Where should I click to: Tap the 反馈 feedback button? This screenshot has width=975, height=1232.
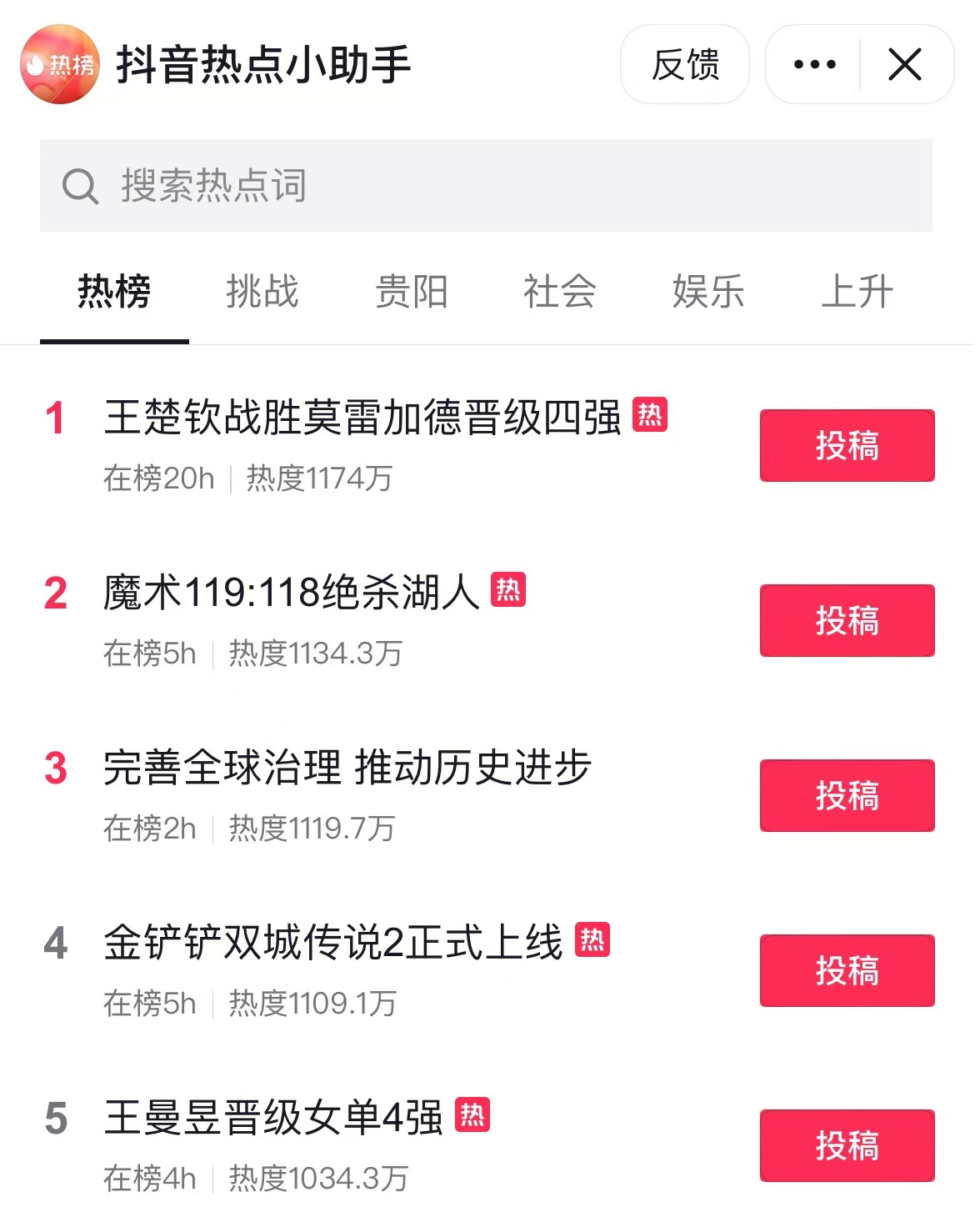[x=684, y=65]
